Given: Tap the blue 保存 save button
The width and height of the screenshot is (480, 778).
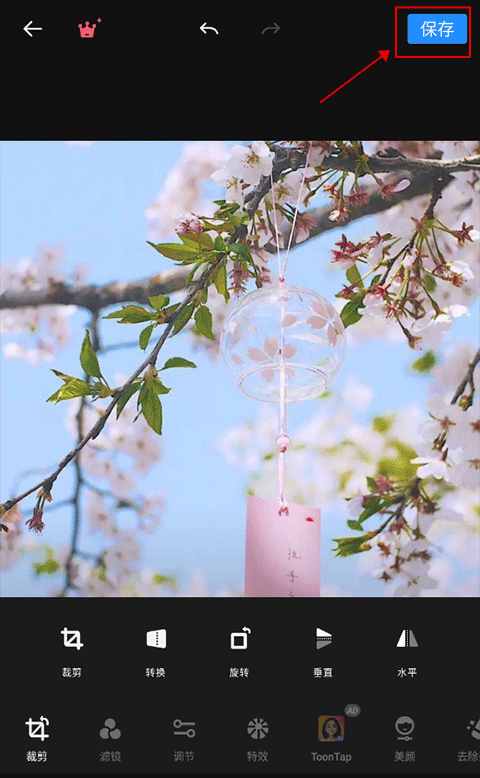Looking at the screenshot, I should (x=437, y=29).
